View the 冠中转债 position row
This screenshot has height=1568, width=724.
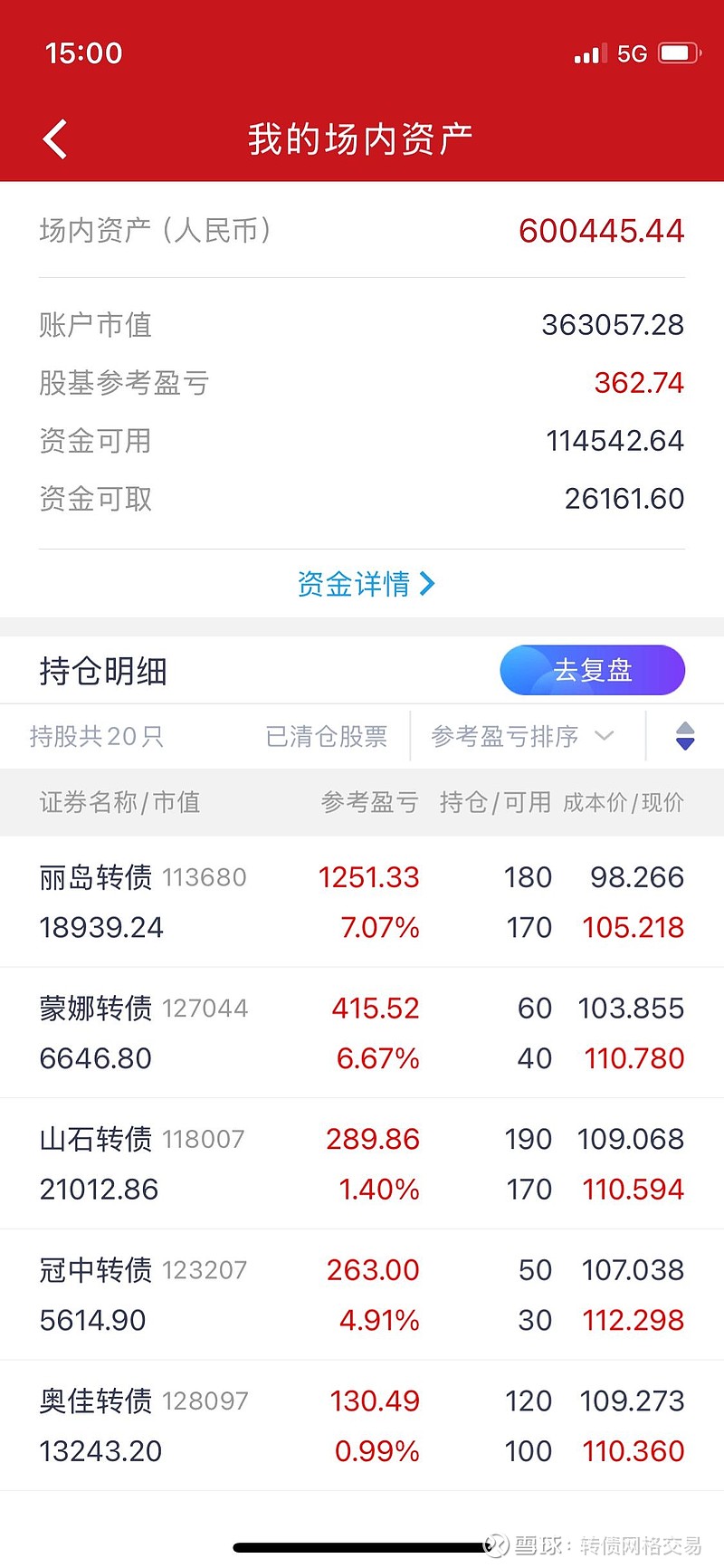[362, 1294]
